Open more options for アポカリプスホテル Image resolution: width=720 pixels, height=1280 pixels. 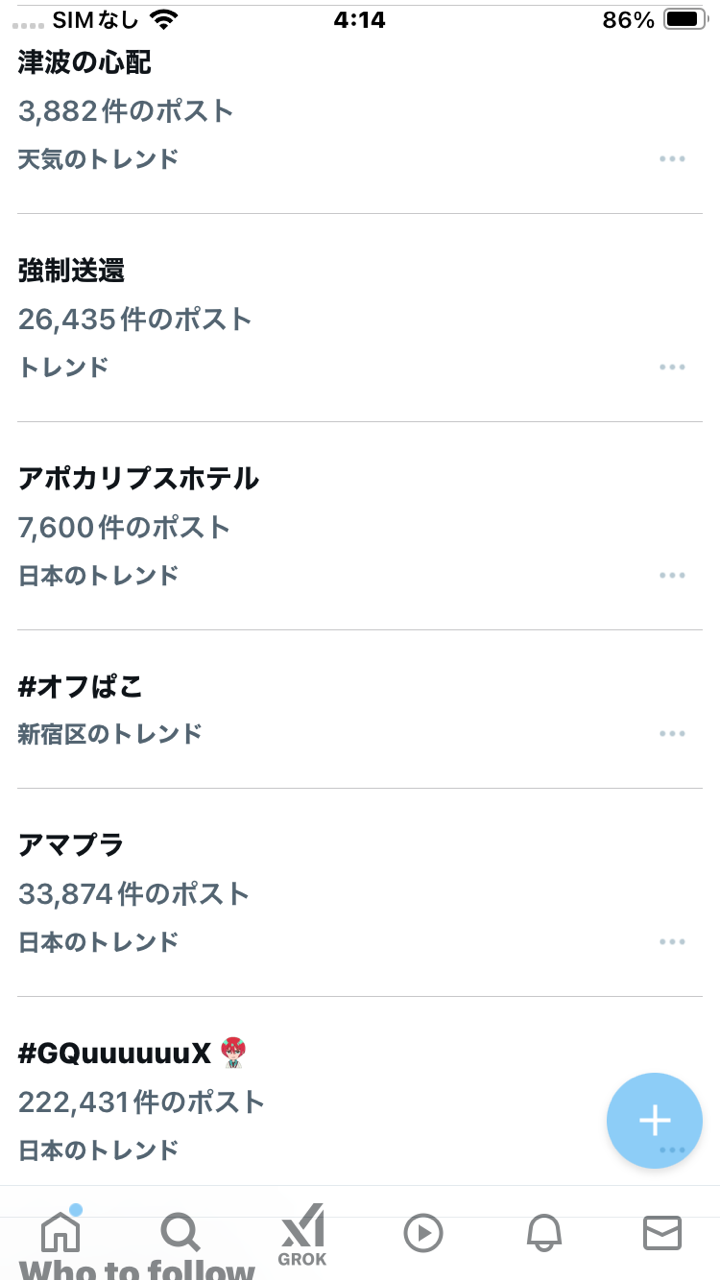coord(672,575)
